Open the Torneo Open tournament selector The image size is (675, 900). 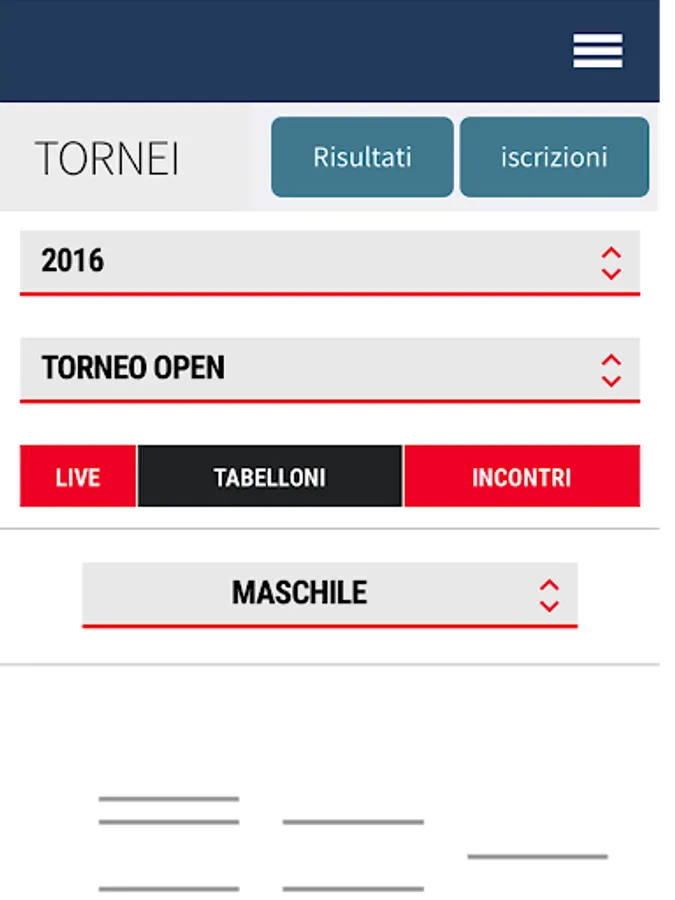click(x=329, y=369)
